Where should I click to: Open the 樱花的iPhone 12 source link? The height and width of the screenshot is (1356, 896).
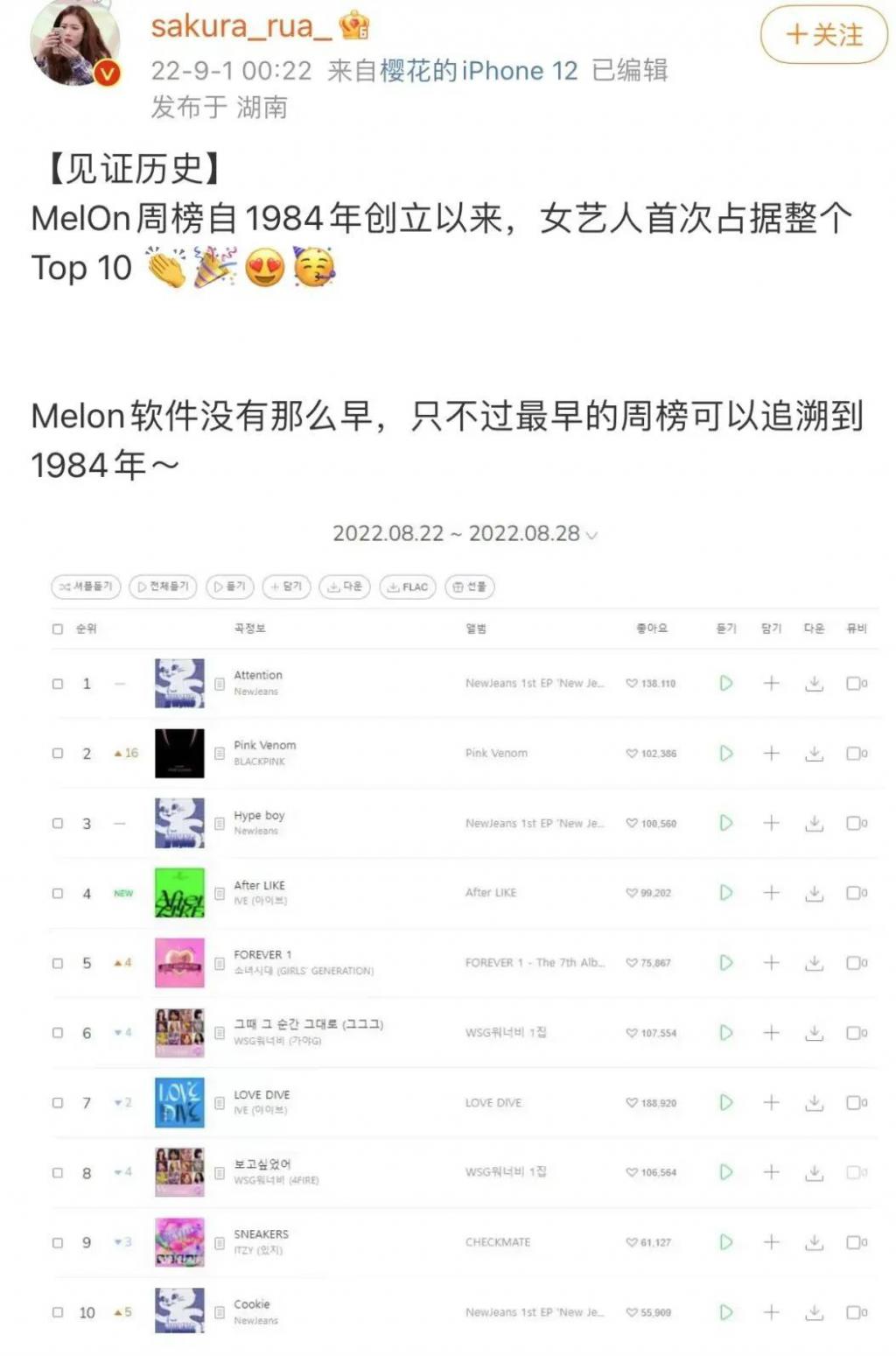point(478,71)
